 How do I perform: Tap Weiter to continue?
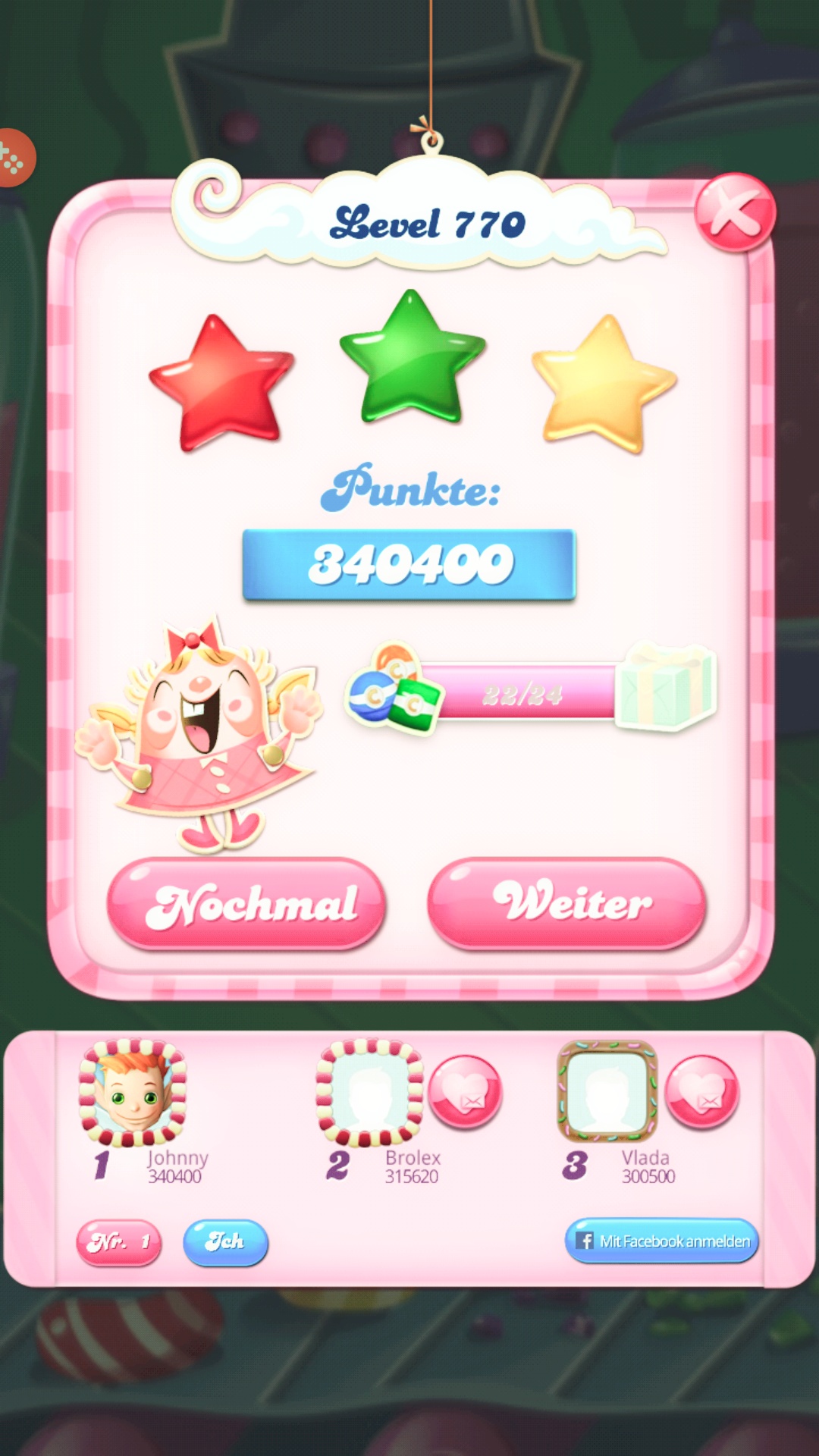tap(567, 902)
